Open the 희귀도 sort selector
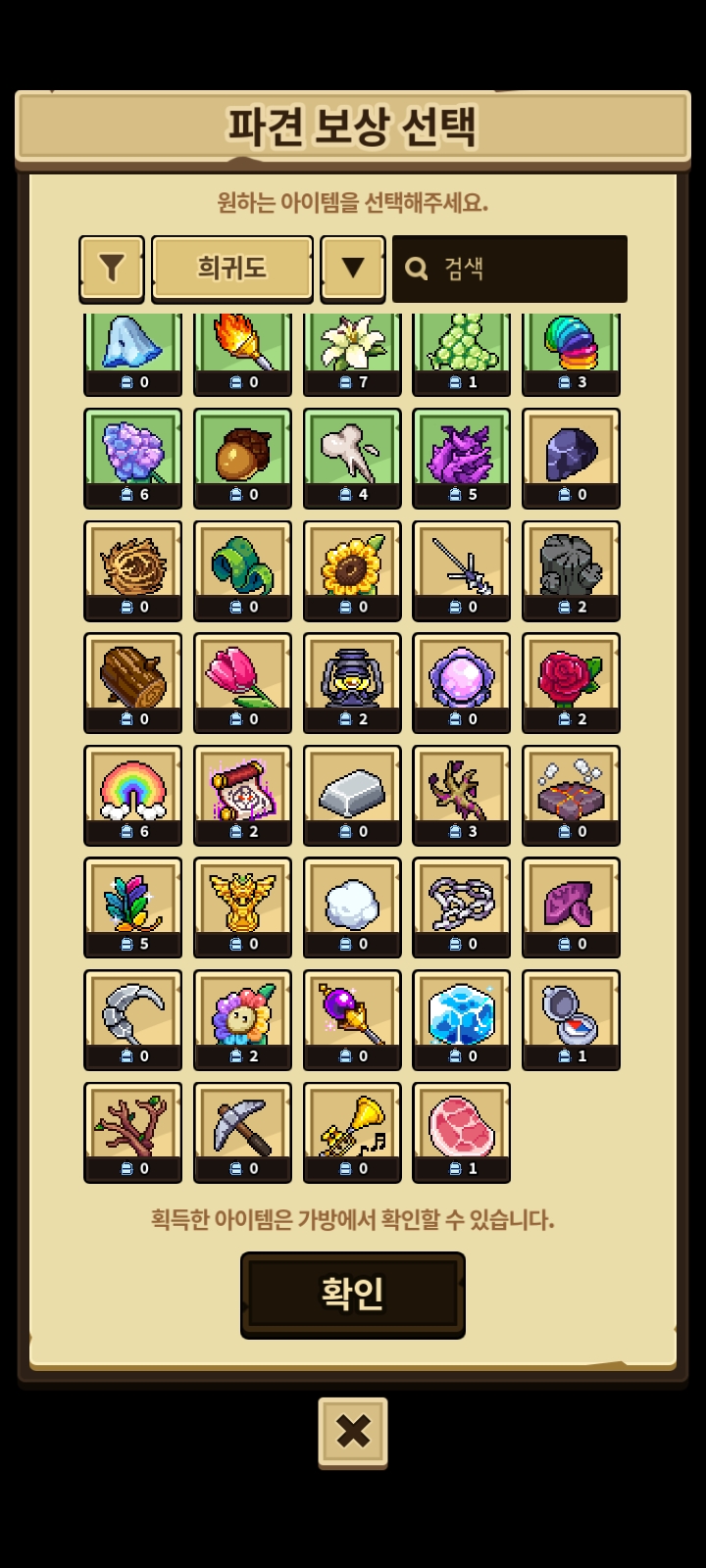Viewport: 706px width, 1568px height. 232,268
